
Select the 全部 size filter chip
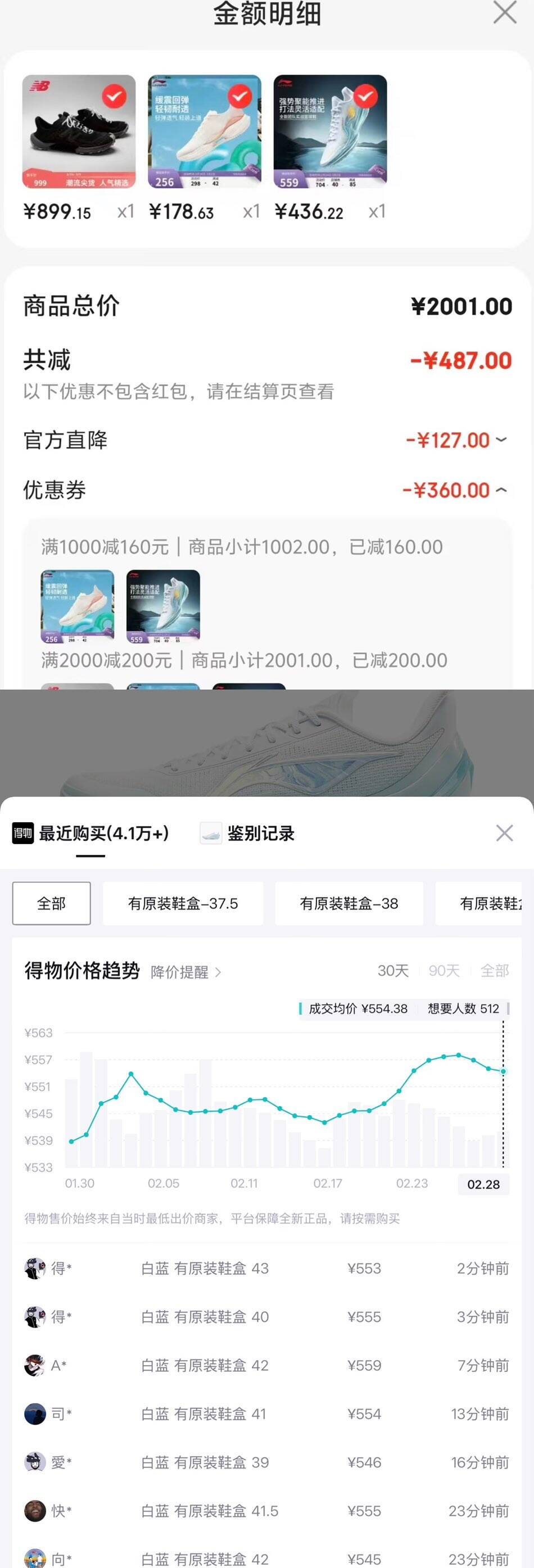[x=51, y=903]
